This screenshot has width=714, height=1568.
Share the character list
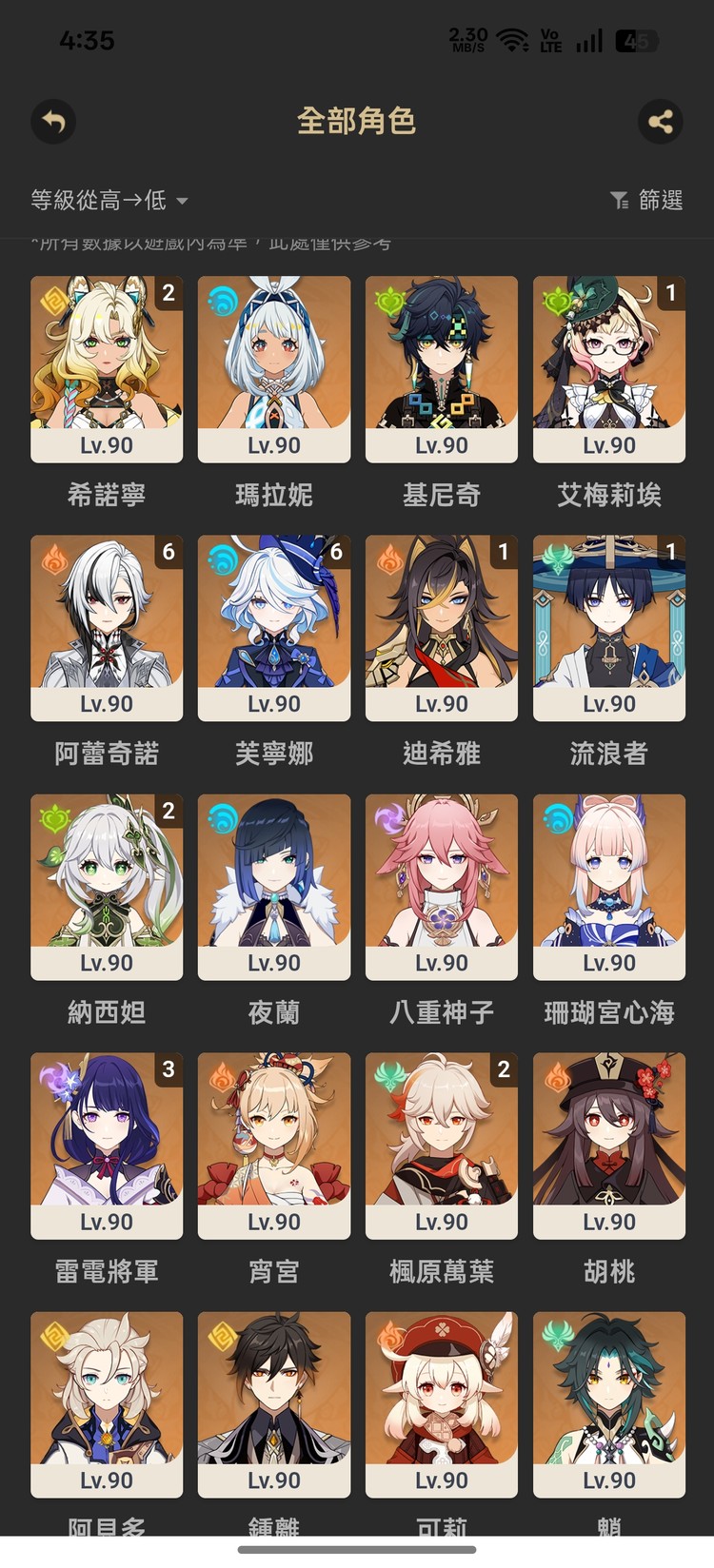(660, 122)
